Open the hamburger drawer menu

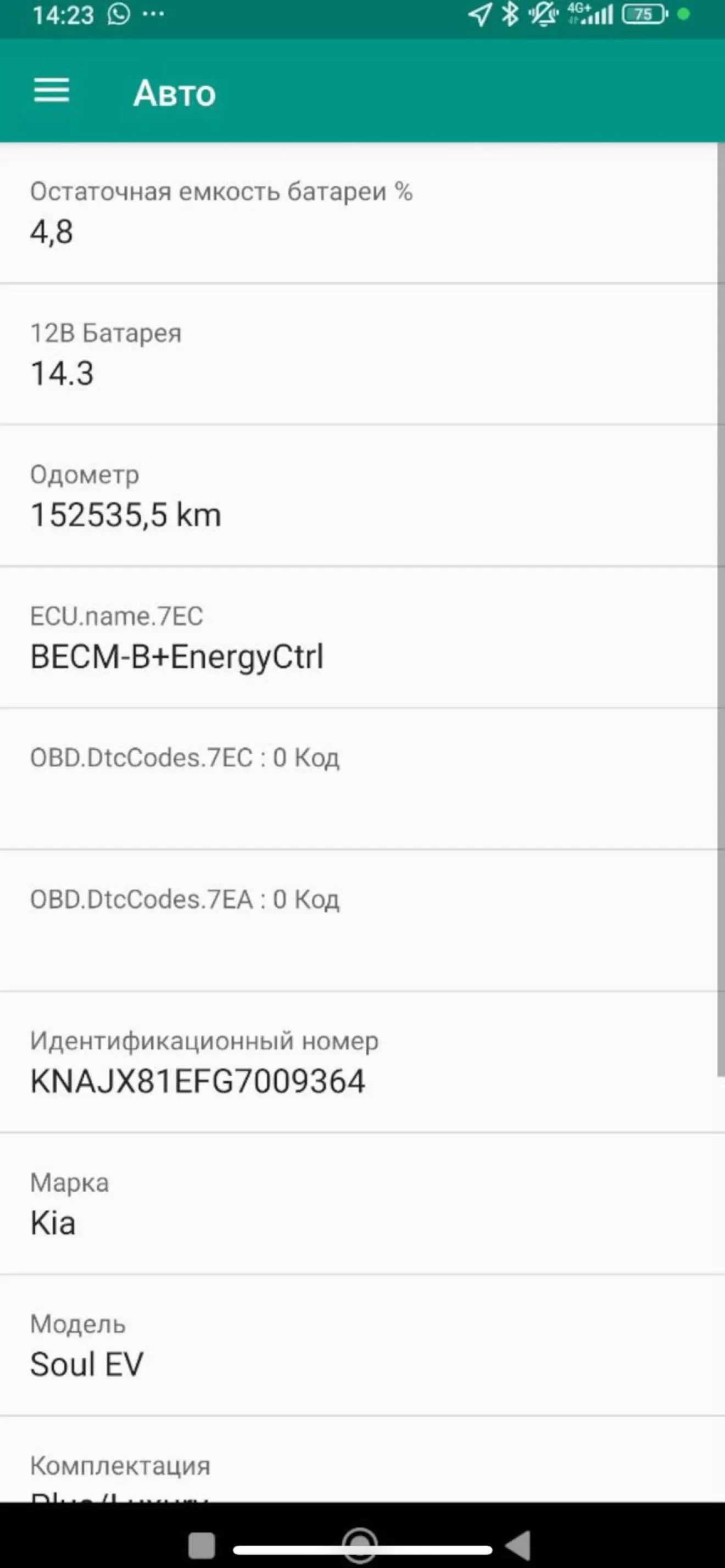pyautogui.click(x=52, y=91)
